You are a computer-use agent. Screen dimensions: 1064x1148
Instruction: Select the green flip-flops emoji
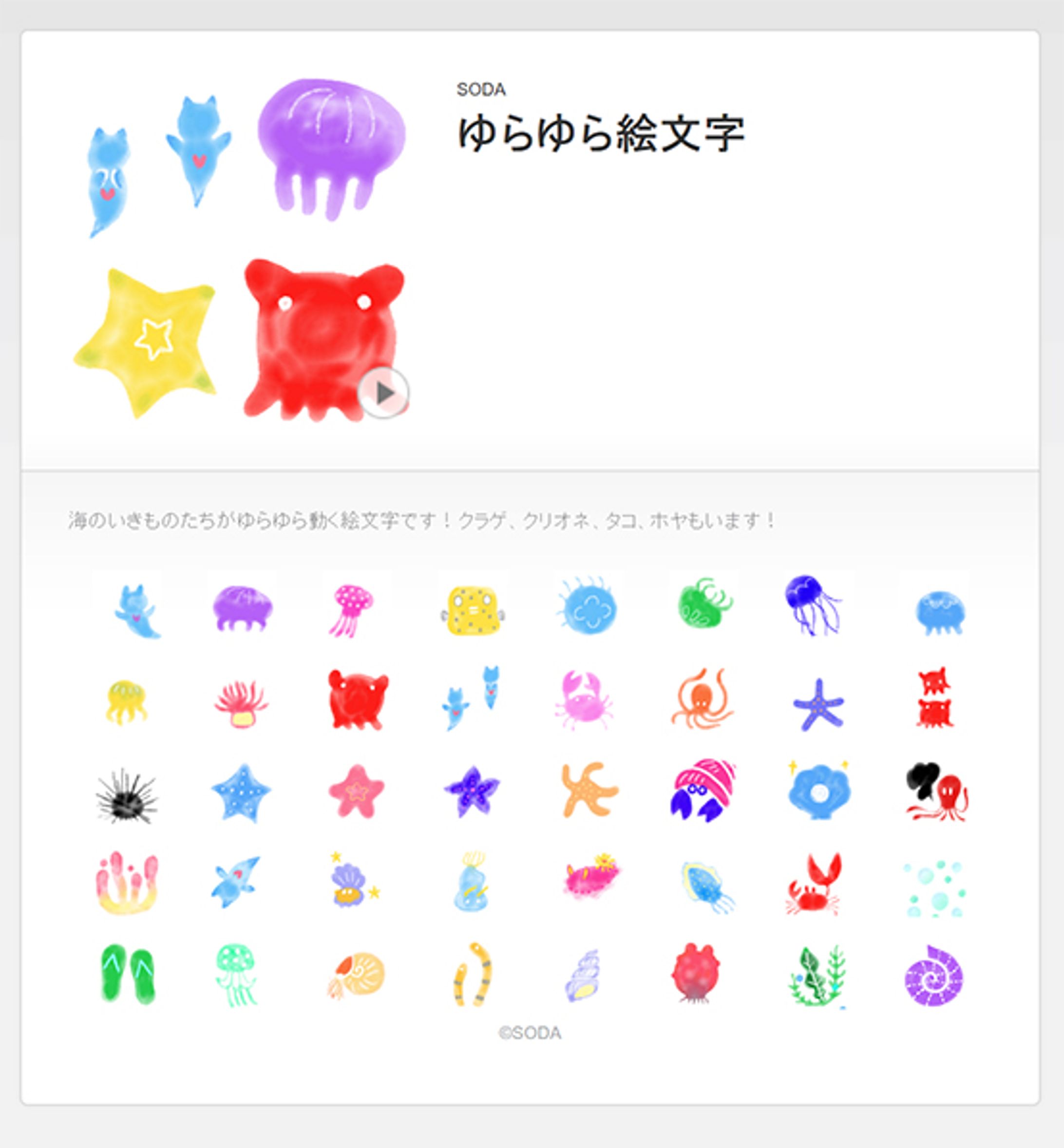127,973
